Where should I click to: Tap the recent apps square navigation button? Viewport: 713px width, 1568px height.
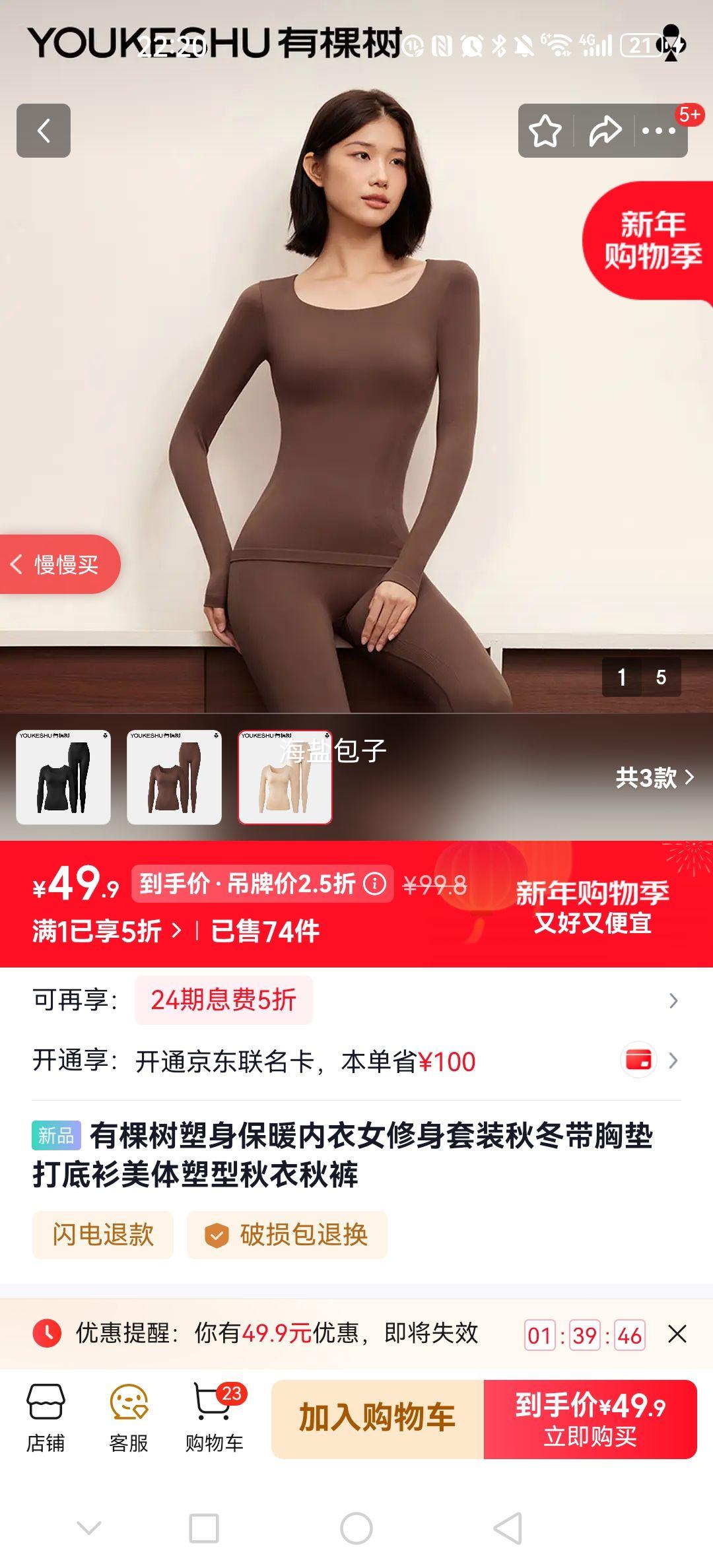pos(202,1530)
